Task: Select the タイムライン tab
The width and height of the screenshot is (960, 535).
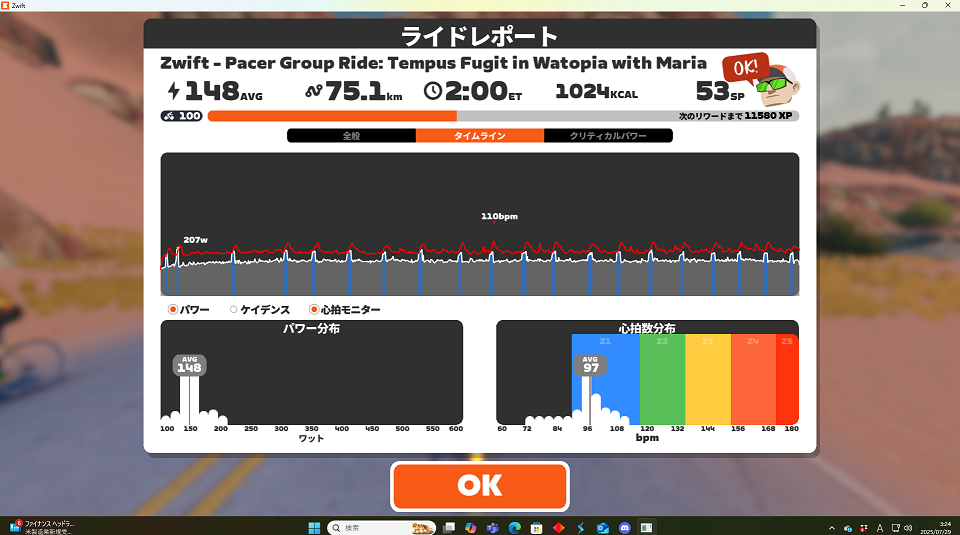Action: pyautogui.click(x=479, y=135)
